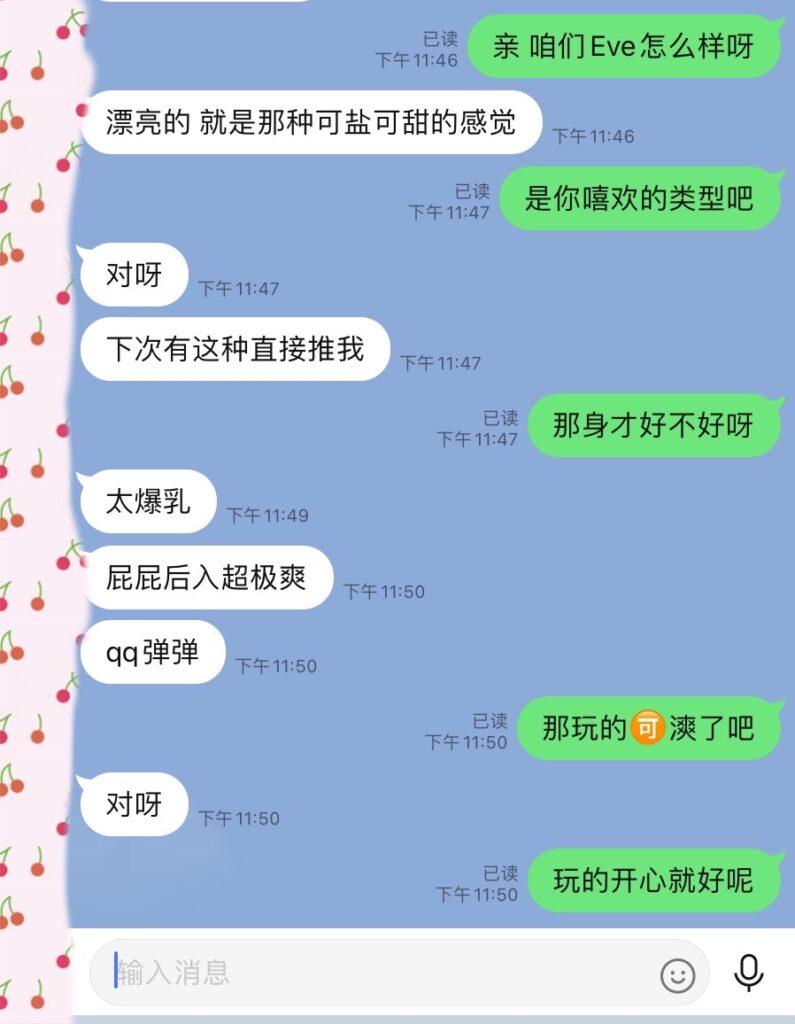The width and height of the screenshot is (795, 1024).
Task: Open the emoji sticker picker
Action: click(x=677, y=975)
